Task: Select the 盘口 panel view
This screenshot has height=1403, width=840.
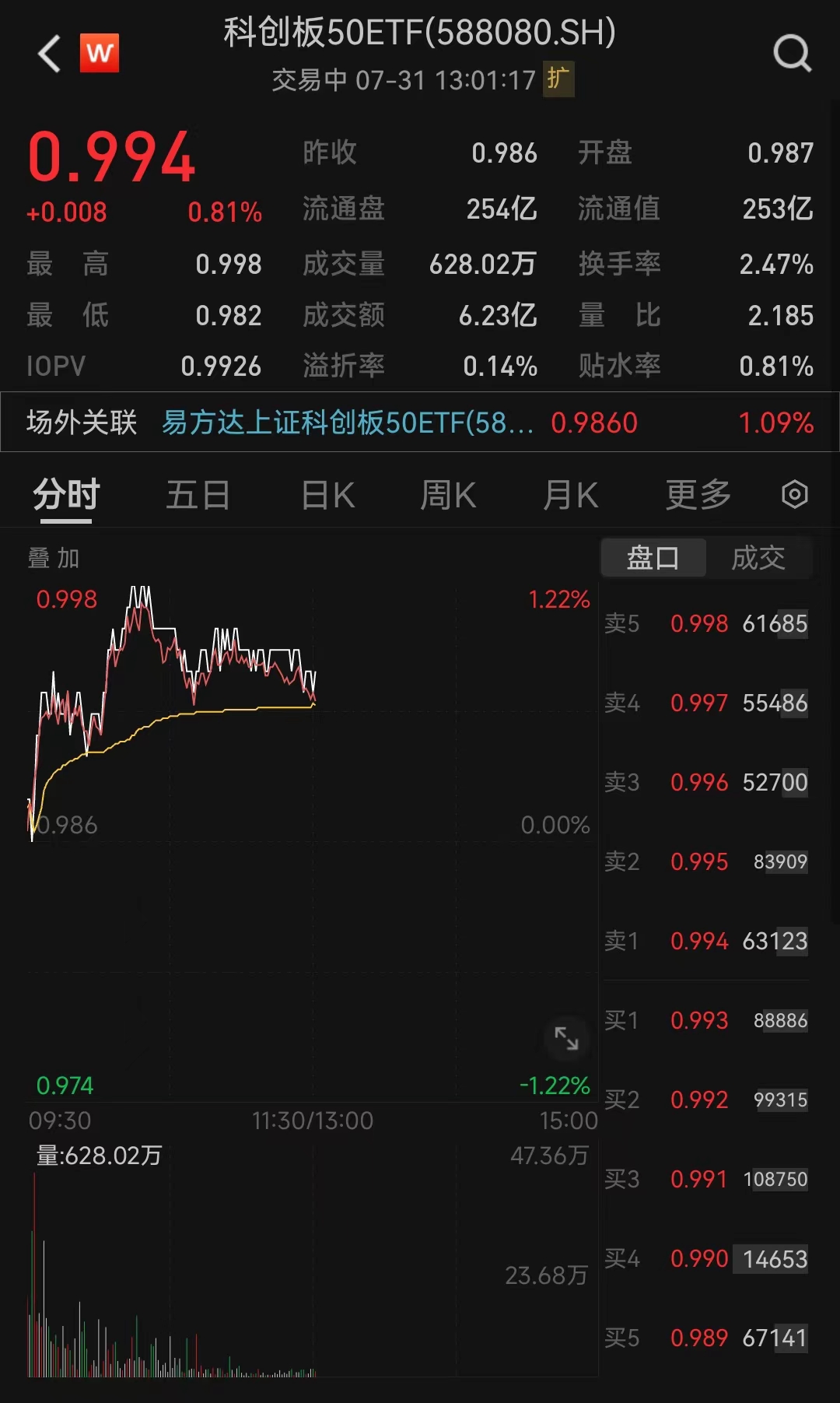Action: (x=653, y=557)
